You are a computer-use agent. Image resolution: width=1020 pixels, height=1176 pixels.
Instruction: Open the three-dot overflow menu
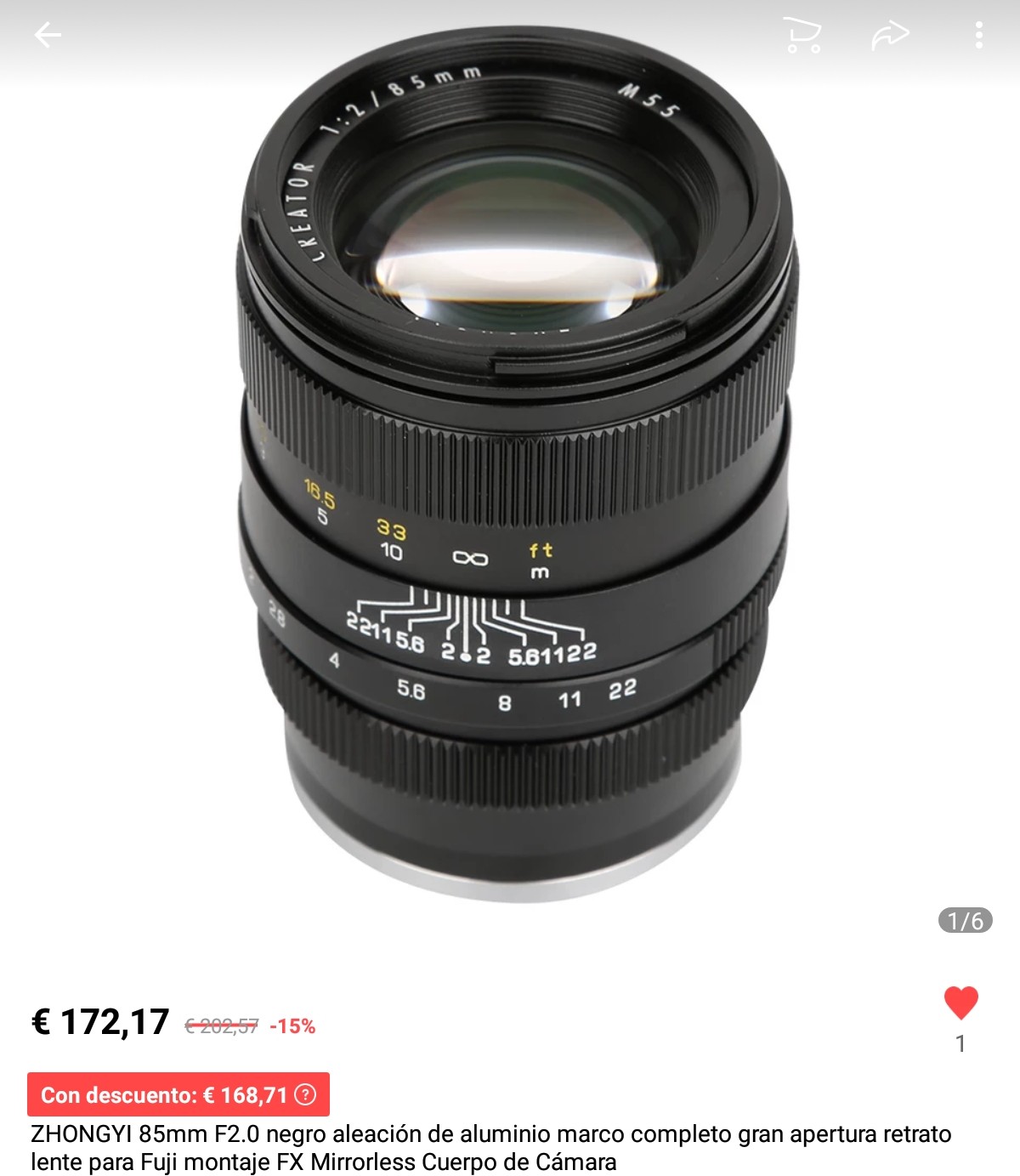click(x=979, y=35)
